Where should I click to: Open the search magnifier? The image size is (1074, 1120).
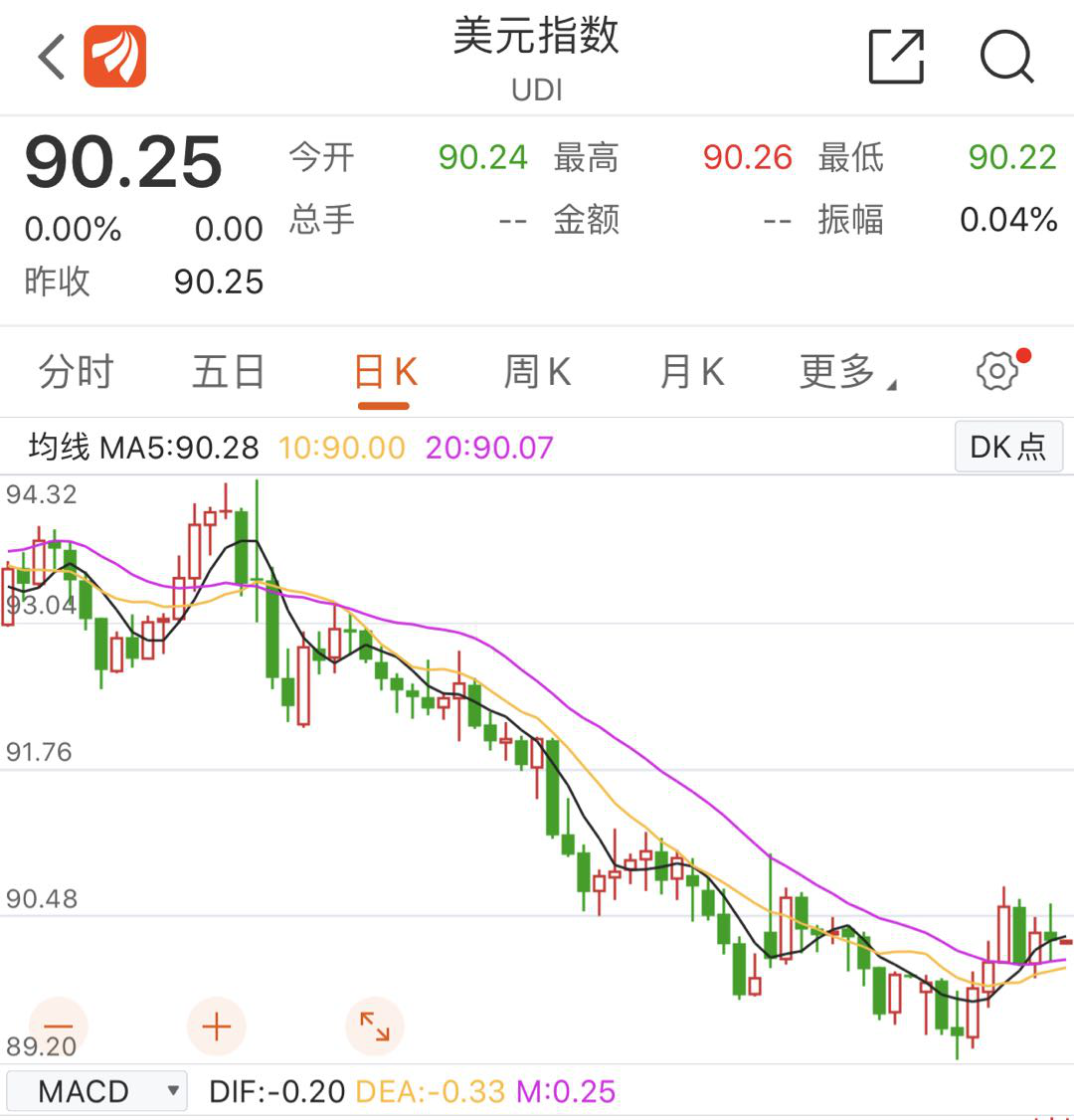click(1006, 57)
